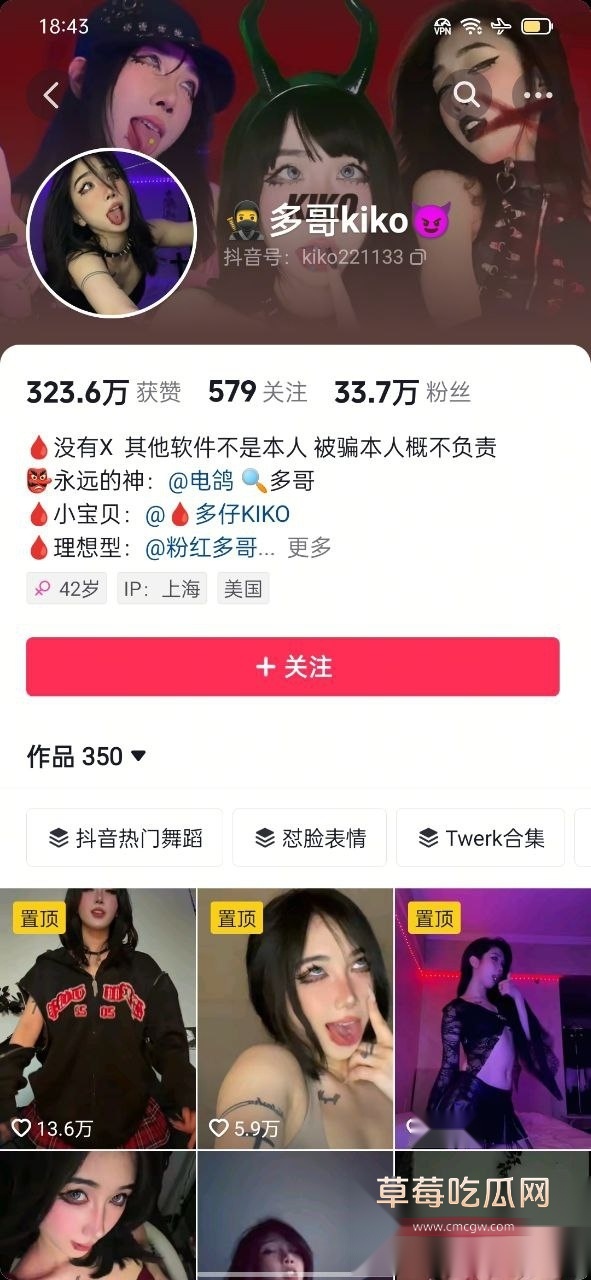Expand the bio with 更多
Viewport: 591px width, 1280px height.
click(309, 547)
